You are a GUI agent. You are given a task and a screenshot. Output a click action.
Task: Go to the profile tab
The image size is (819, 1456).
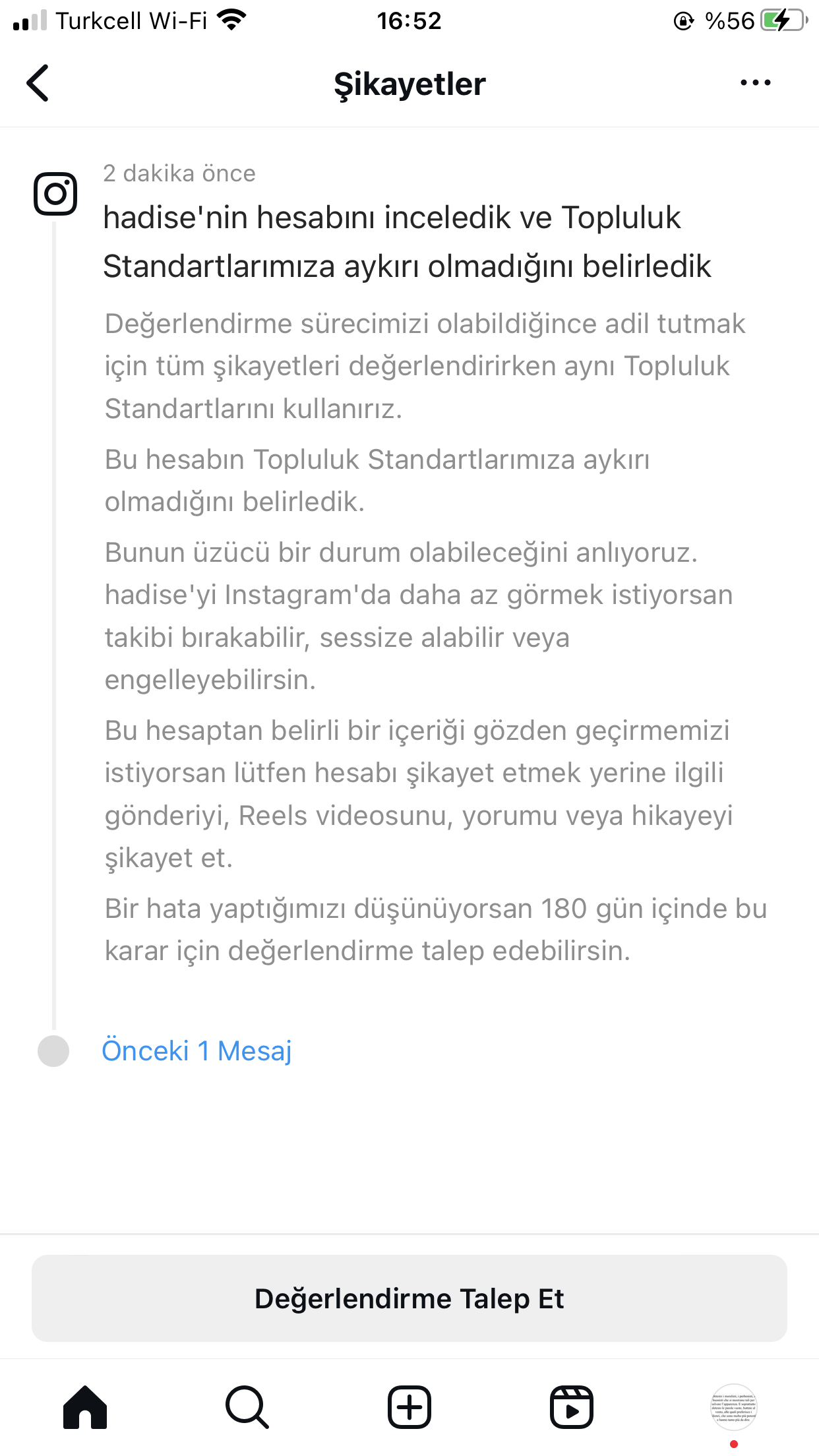733,1407
